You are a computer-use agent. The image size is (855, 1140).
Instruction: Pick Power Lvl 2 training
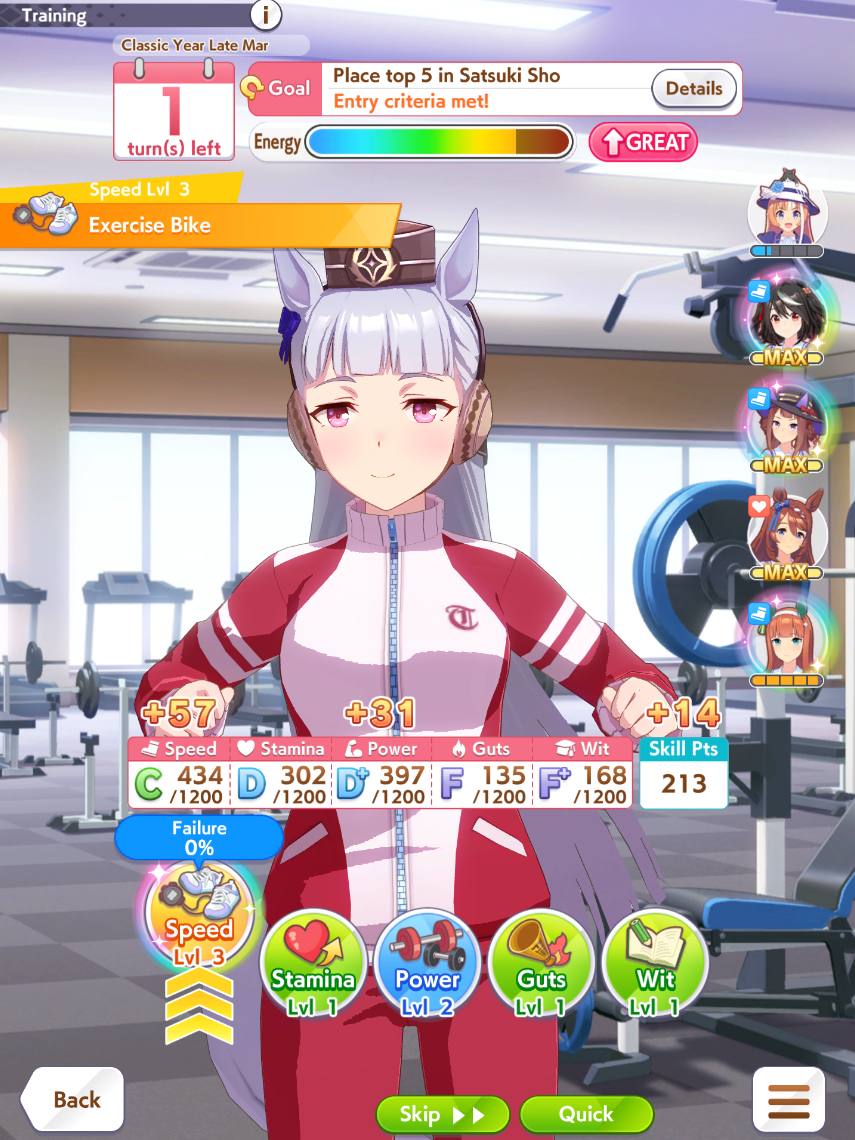[427, 963]
